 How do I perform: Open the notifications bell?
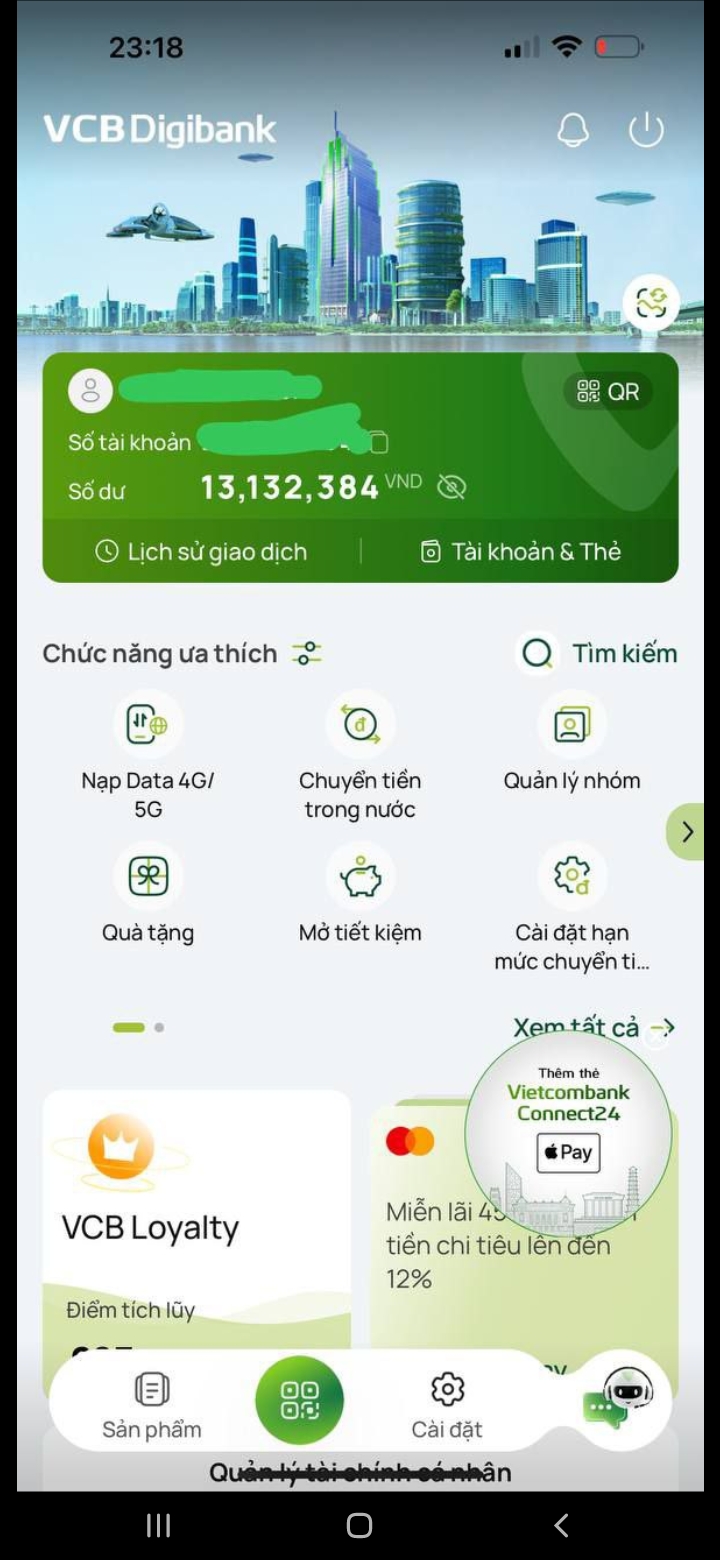pyautogui.click(x=573, y=130)
